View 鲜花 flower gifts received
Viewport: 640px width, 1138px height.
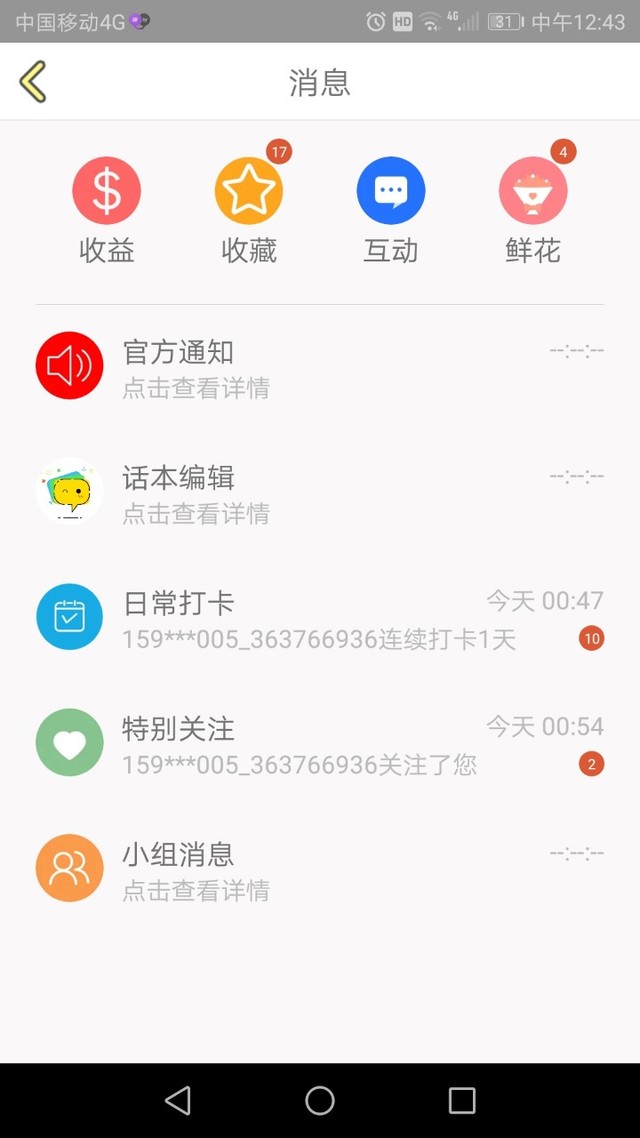(x=533, y=210)
